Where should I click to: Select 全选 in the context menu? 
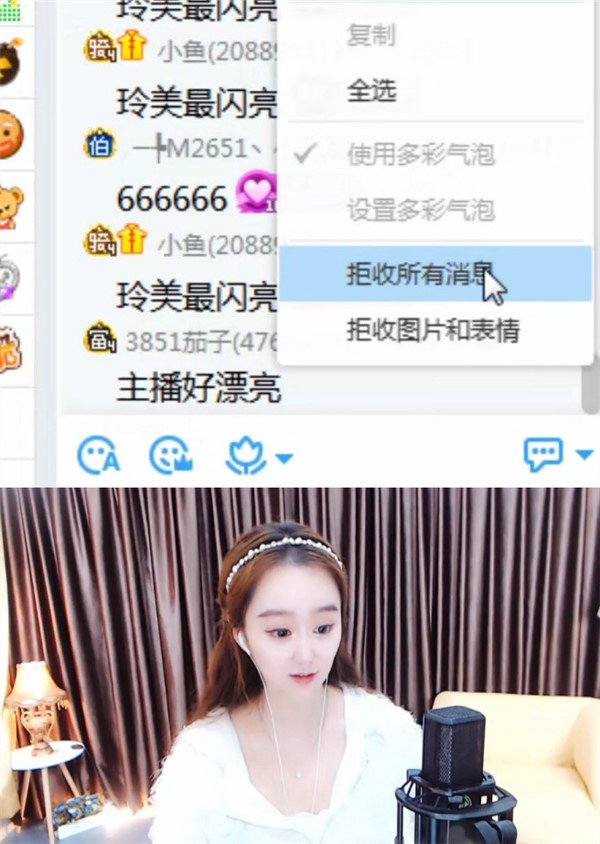coord(371,91)
